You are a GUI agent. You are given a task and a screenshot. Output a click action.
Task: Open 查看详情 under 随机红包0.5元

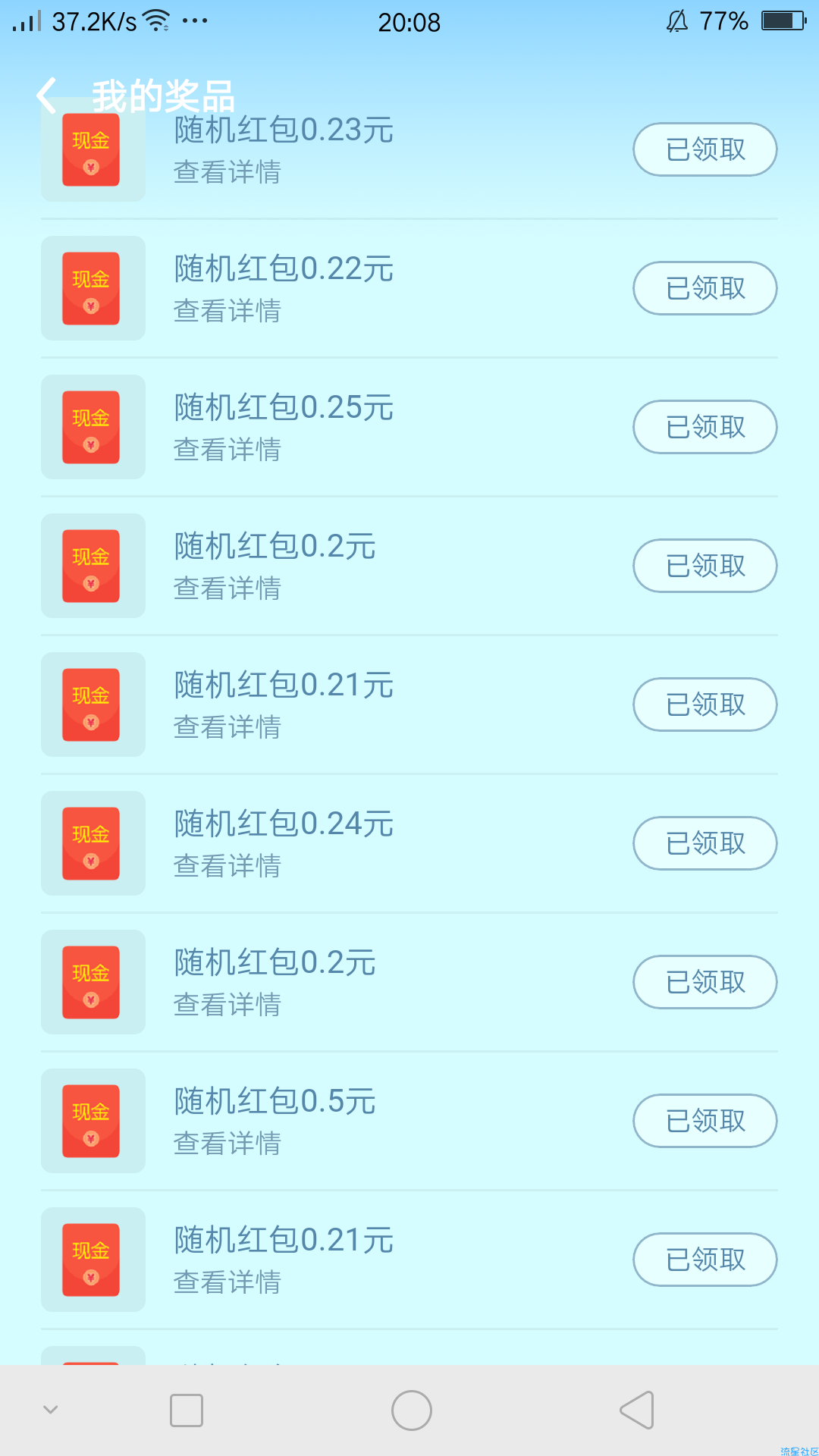click(x=227, y=1144)
